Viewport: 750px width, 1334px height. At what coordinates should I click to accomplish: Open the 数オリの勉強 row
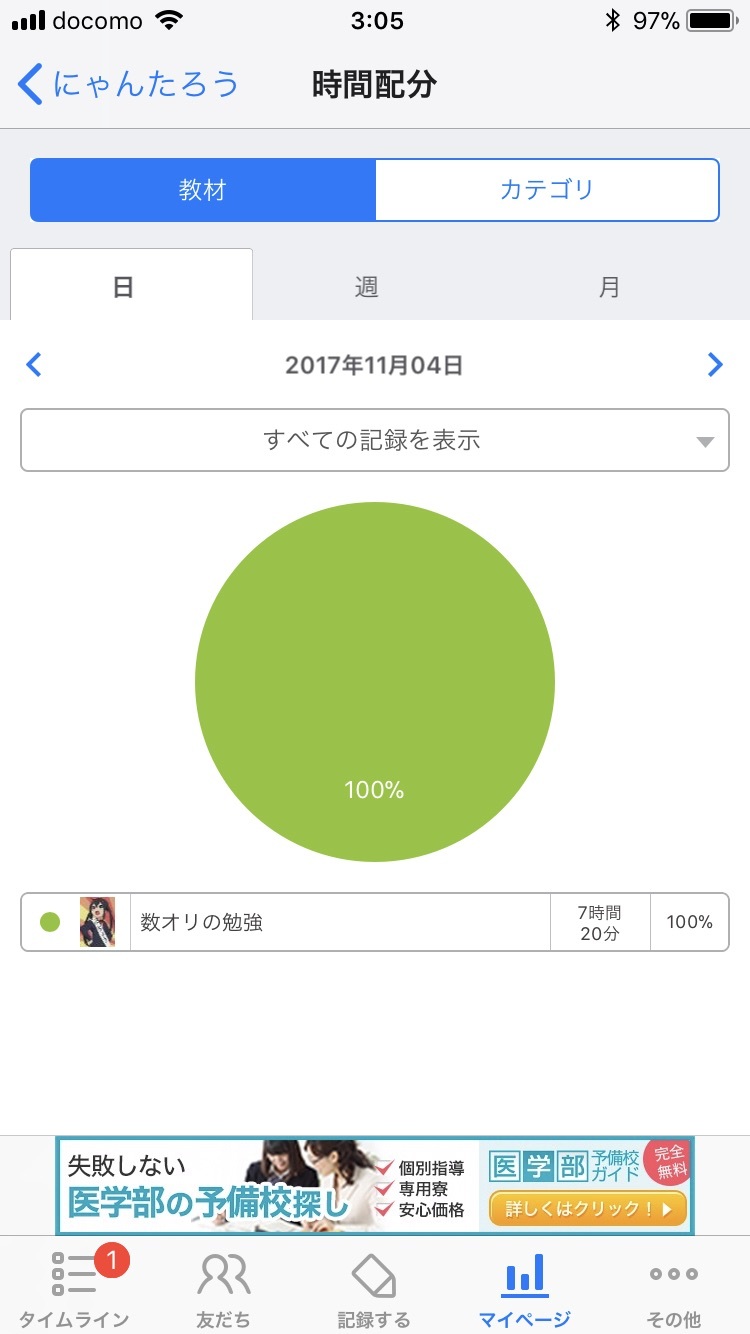coord(375,922)
